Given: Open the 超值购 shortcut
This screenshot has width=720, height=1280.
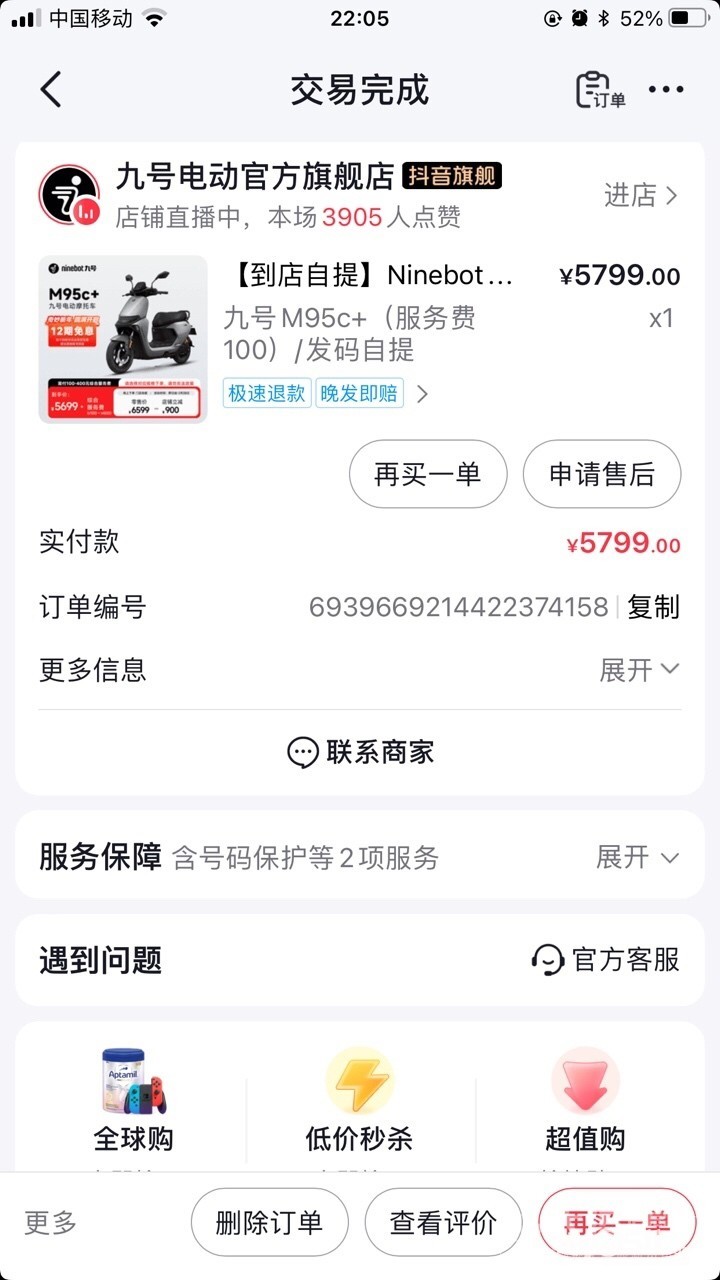Looking at the screenshot, I should (585, 1100).
